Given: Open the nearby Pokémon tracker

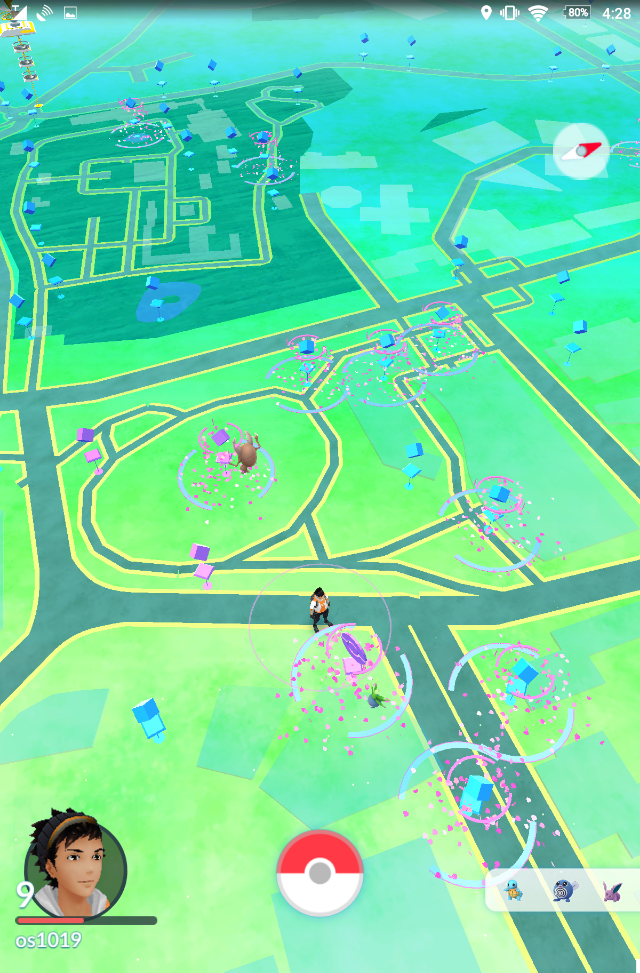Looking at the screenshot, I should [562, 889].
